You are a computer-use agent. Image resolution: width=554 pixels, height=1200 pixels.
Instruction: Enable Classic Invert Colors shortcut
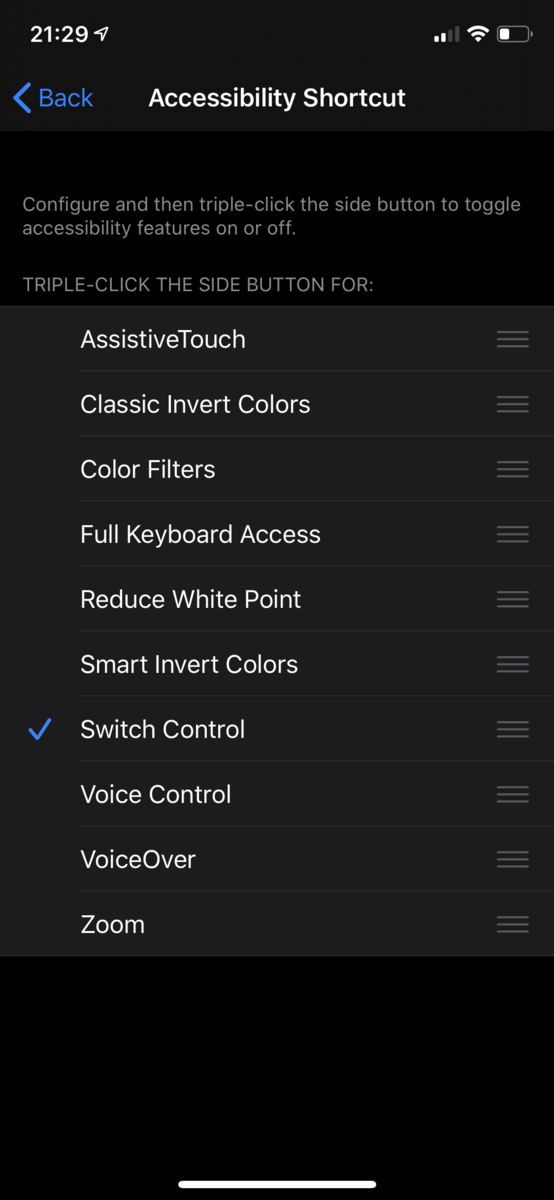pyautogui.click(x=277, y=404)
